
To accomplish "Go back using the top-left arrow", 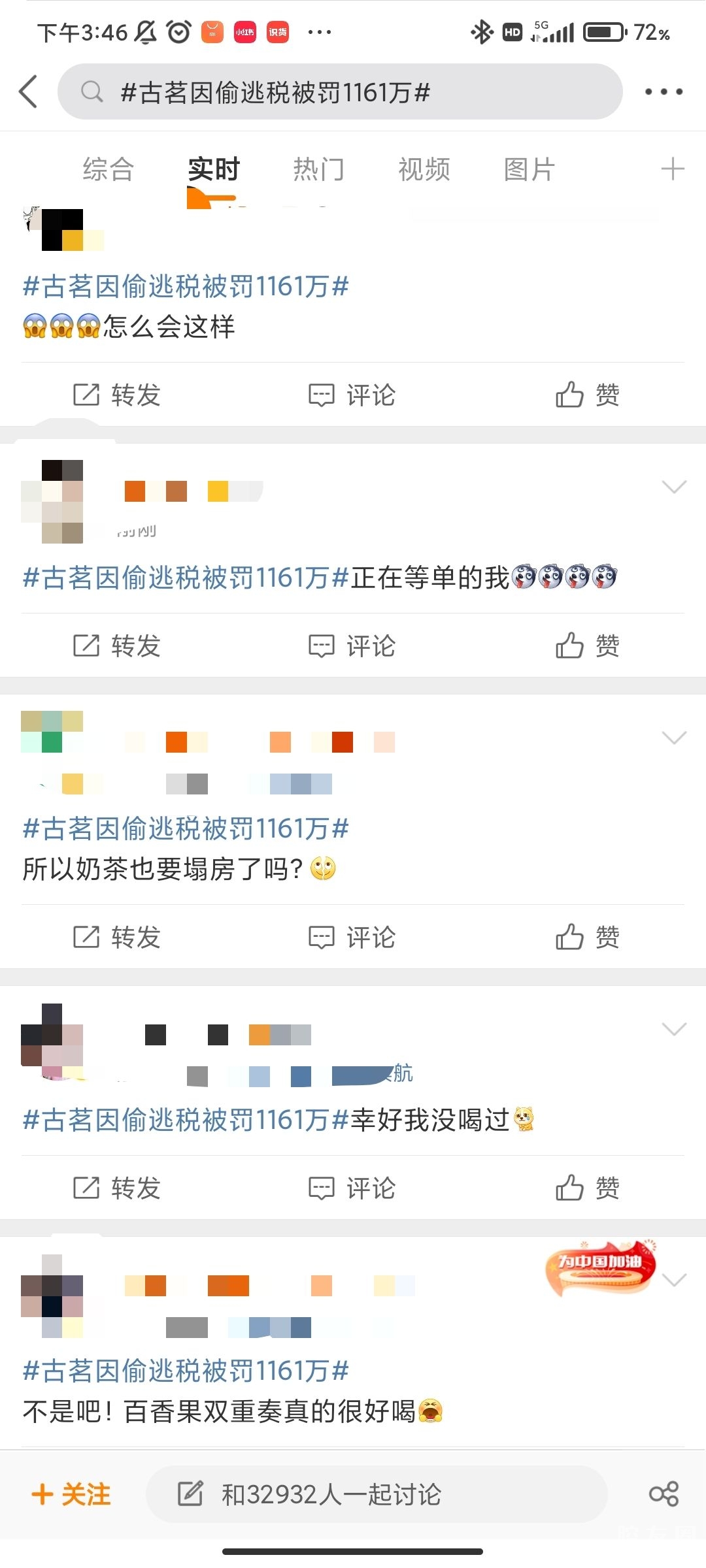I will pos(28,91).
